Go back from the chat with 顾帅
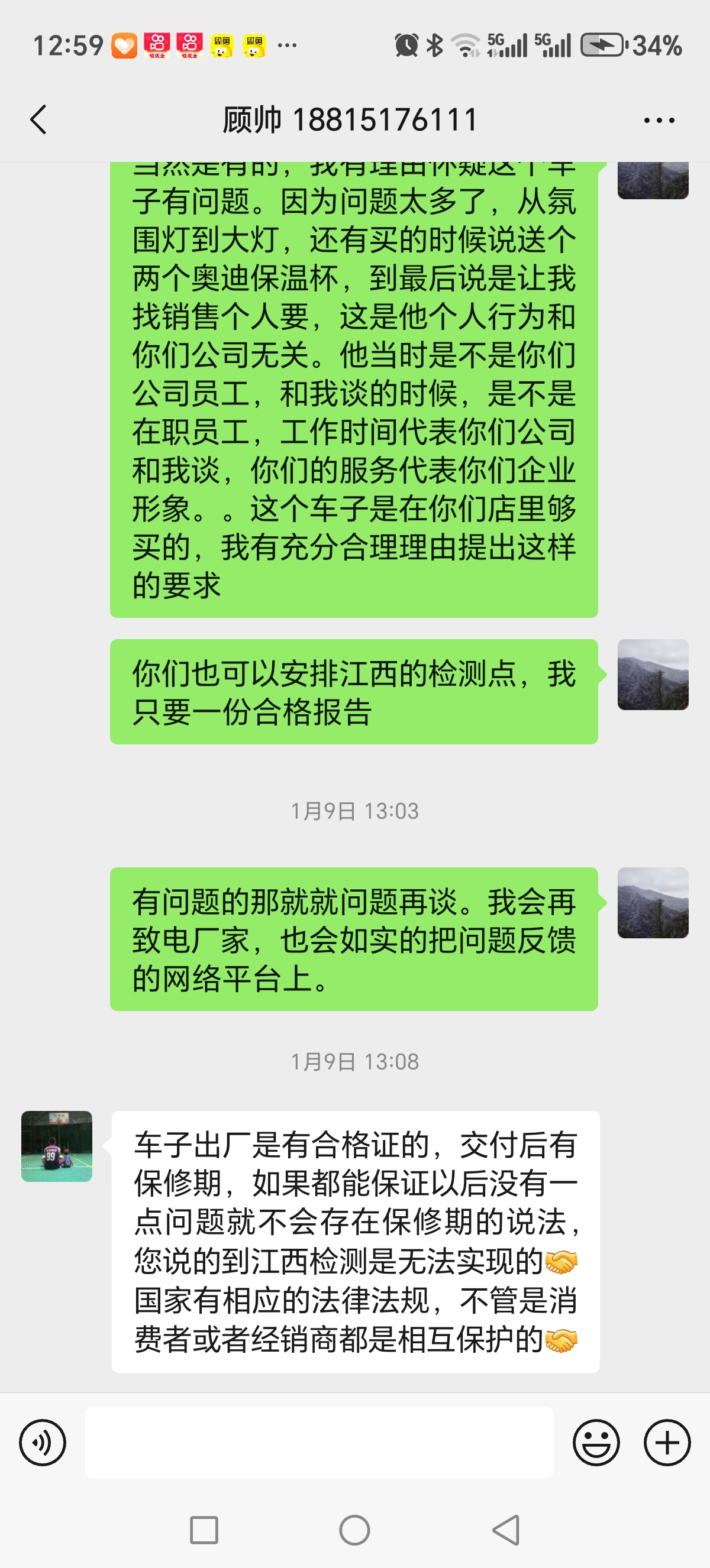 pyautogui.click(x=38, y=119)
